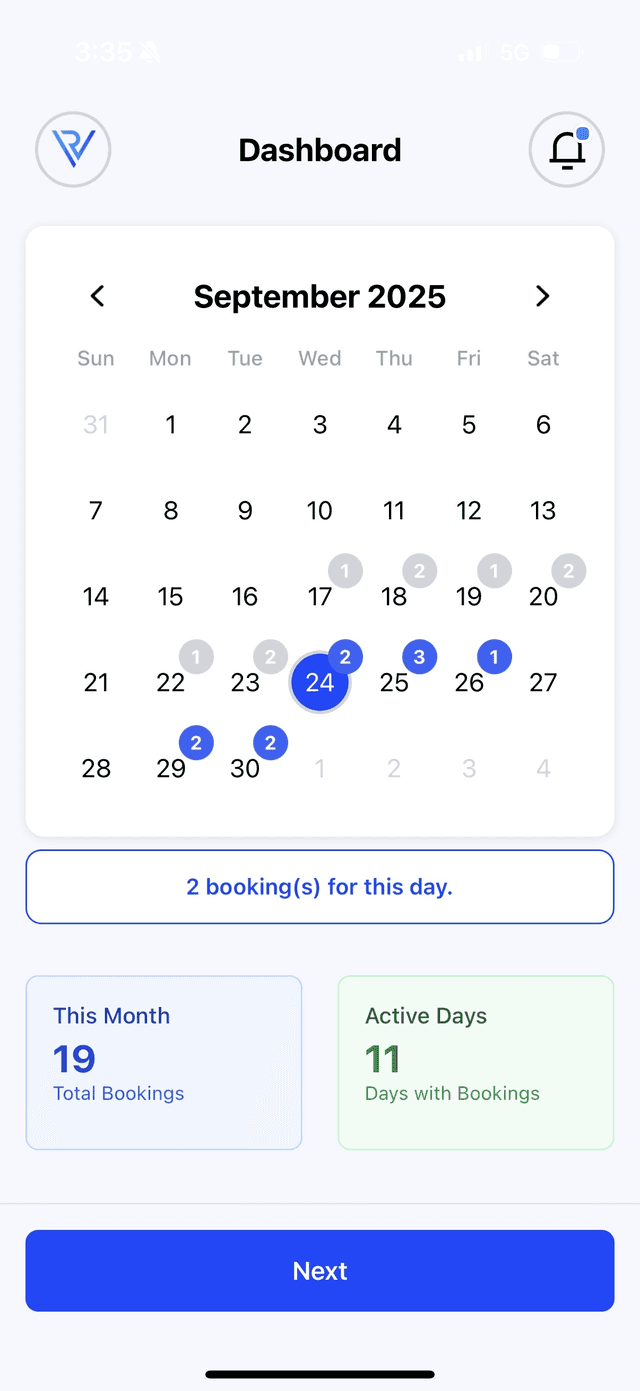The height and width of the screenshot is (1391, 640).
Task: Go to the previous month
Action: click(97, 296)
